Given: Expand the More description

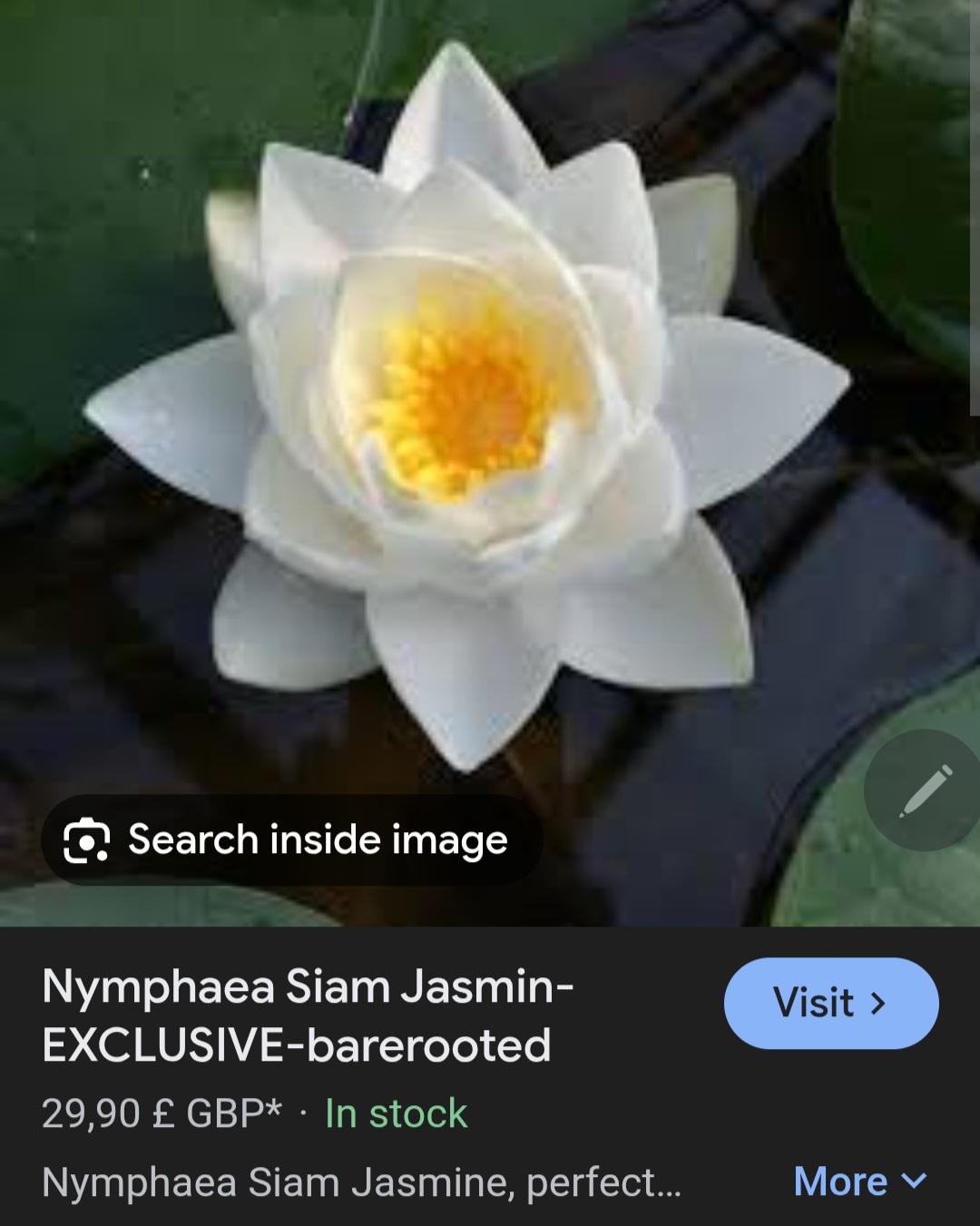Looking at the screenshot, I should [x=859, y=1182].
